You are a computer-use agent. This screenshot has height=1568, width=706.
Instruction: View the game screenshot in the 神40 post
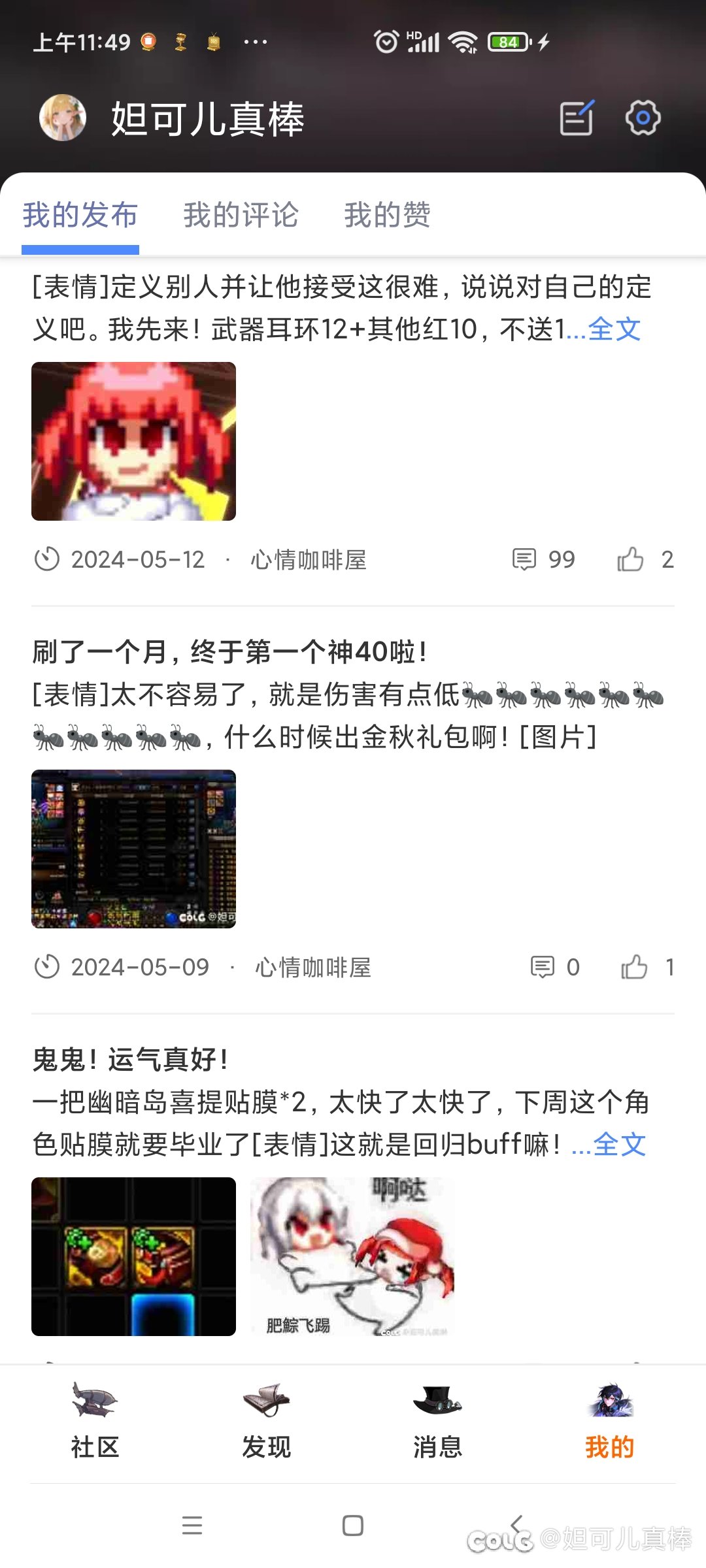[133, 849]
